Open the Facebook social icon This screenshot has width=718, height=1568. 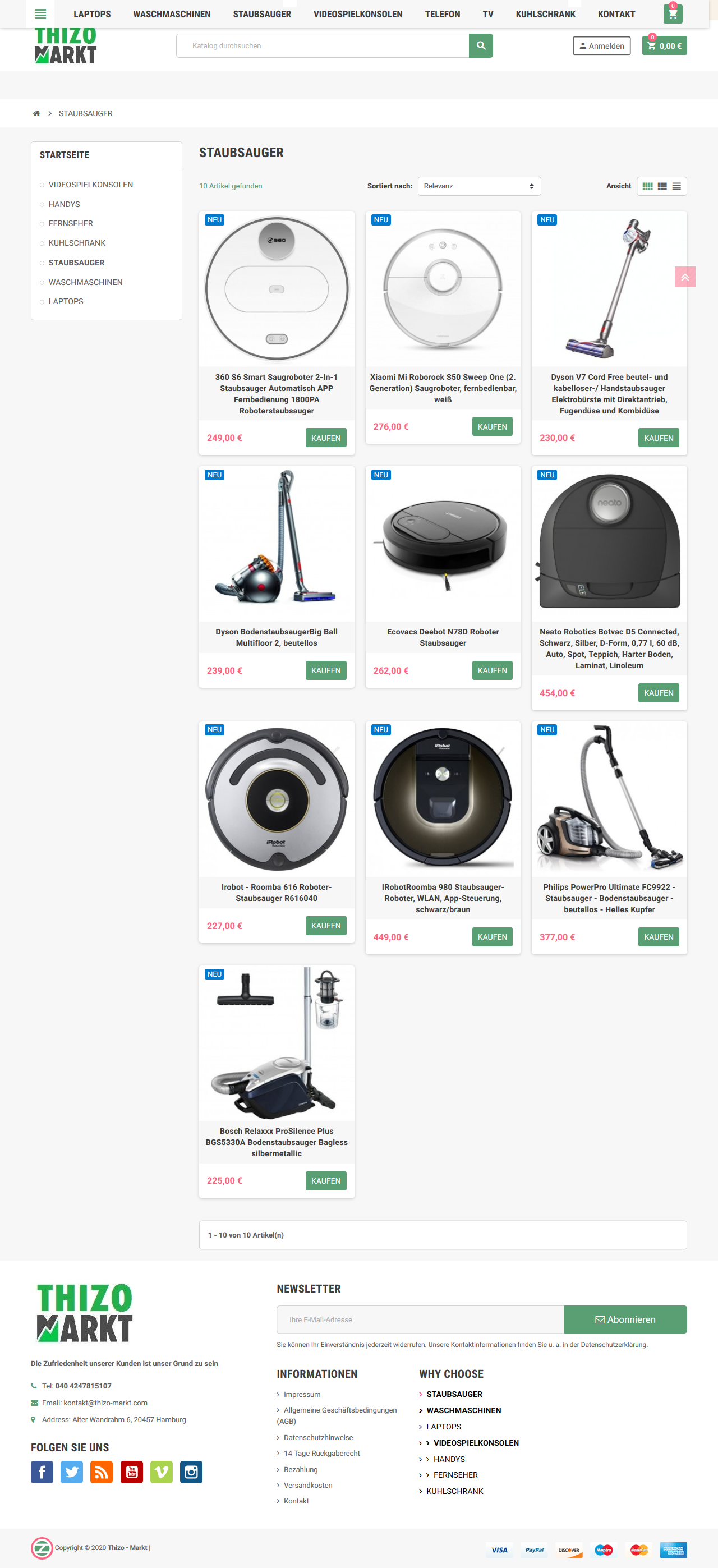(x=42, y=1472)
